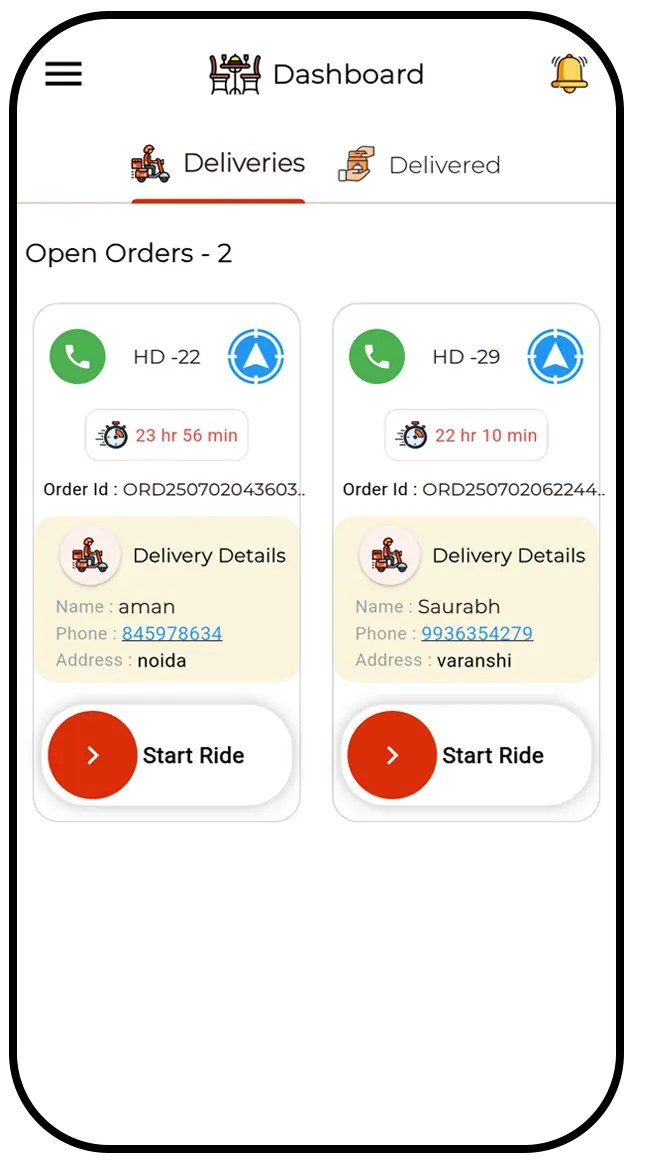Dial Saurabh's number 9936354279

pyautogui.click(x=477, y=633)
